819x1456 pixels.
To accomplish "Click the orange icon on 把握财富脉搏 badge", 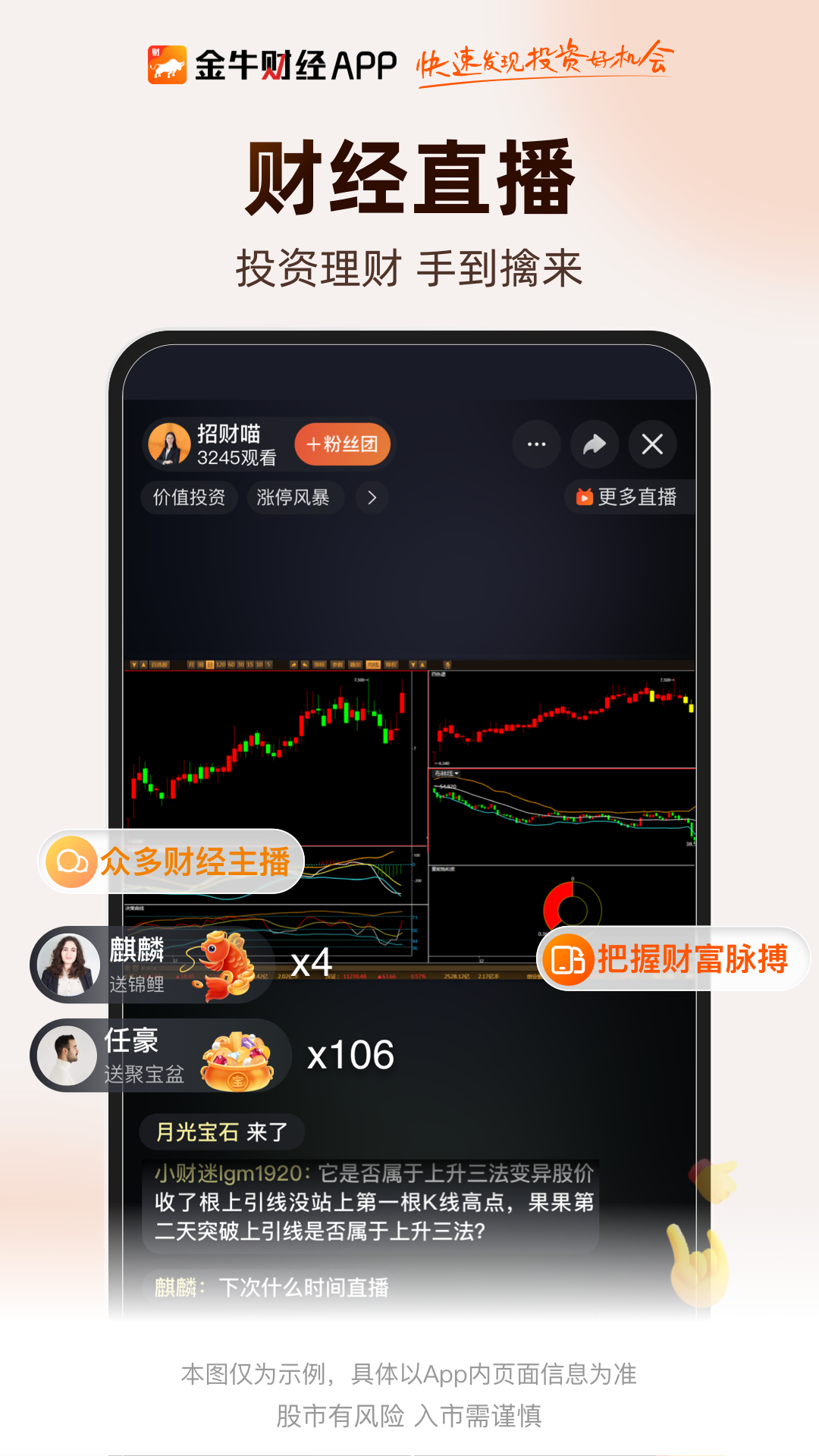I will tap(567, 959).
